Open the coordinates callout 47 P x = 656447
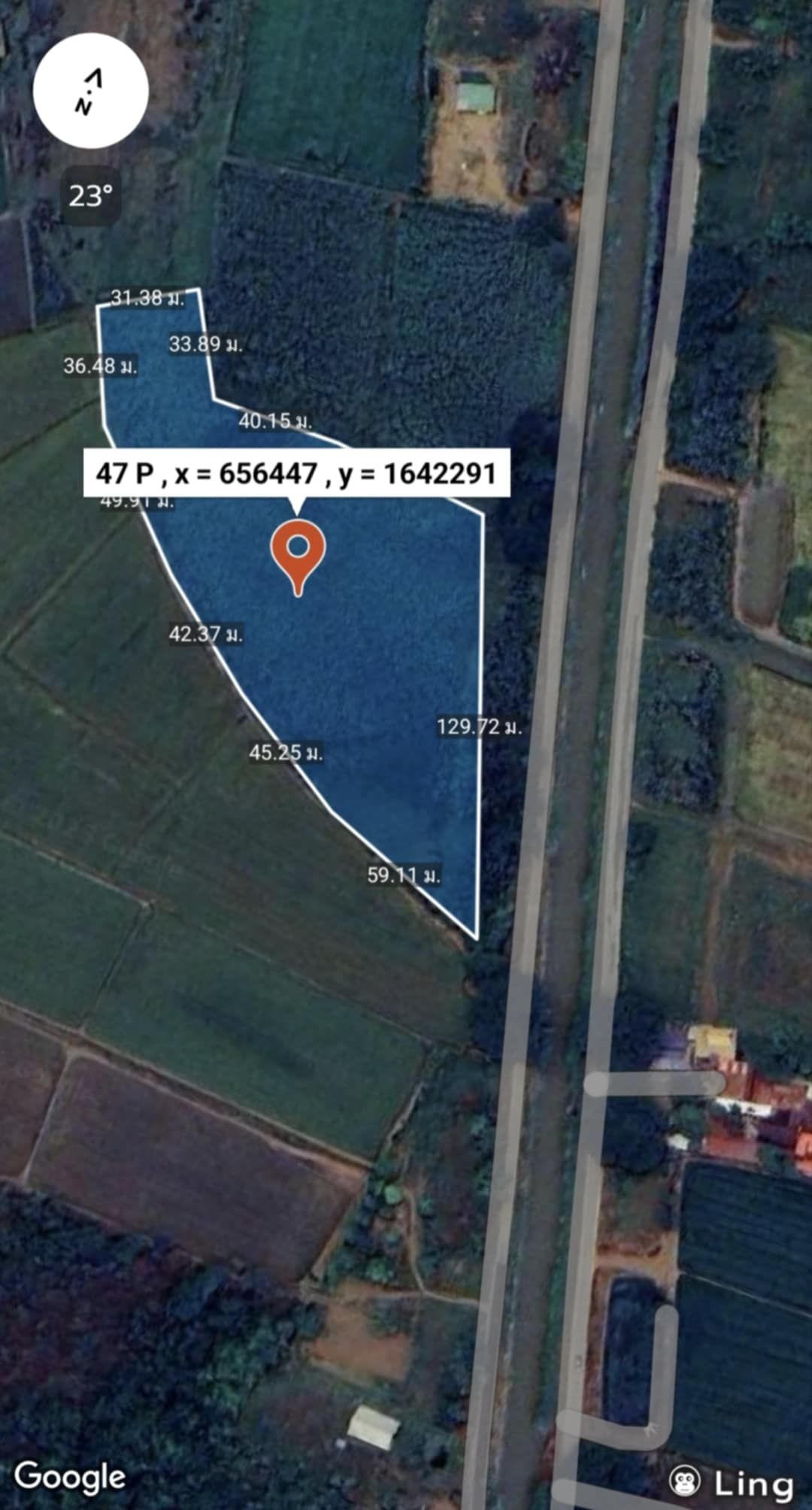 click(296, 474)
